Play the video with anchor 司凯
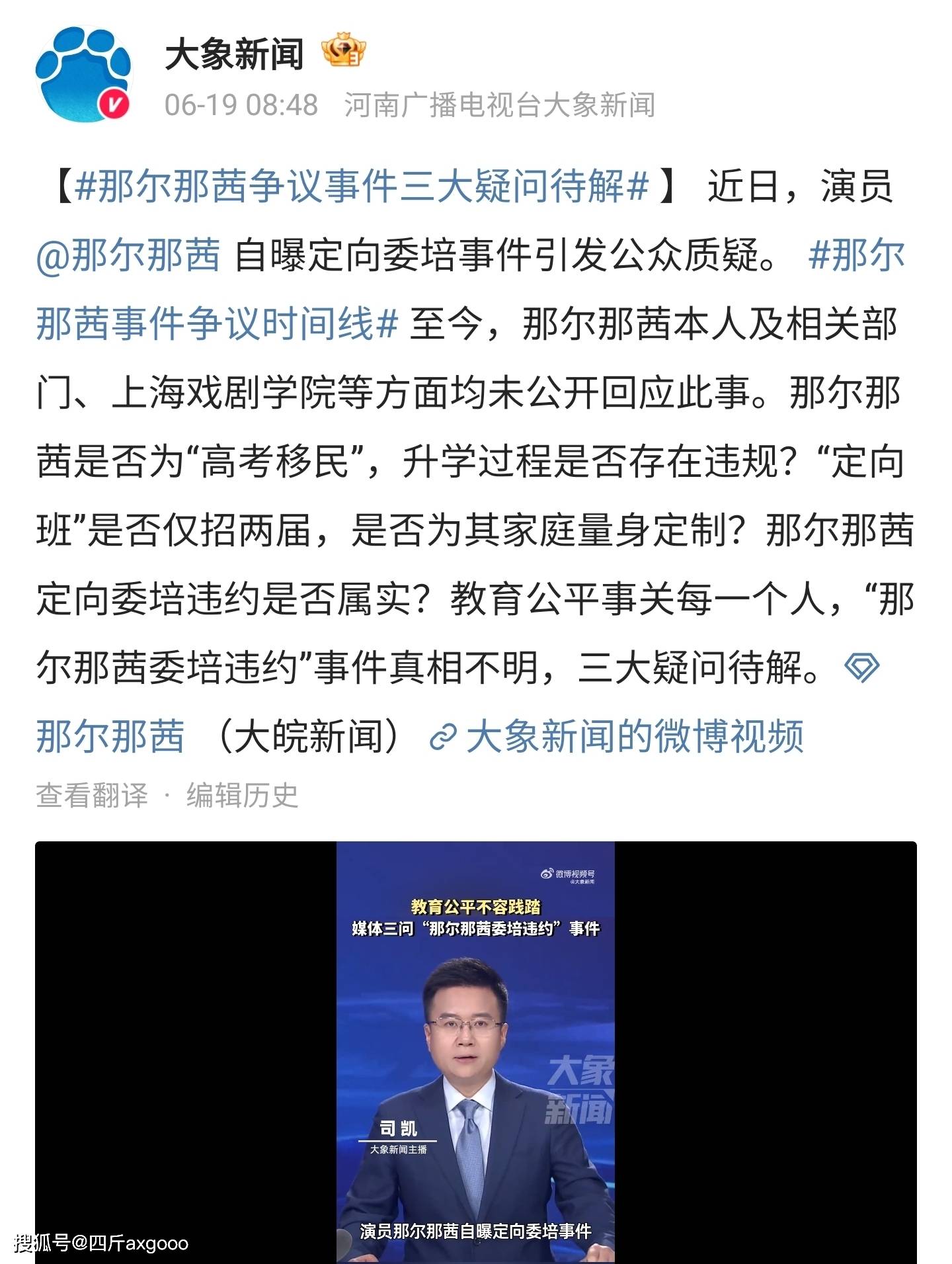 (x=475, y=1052)
